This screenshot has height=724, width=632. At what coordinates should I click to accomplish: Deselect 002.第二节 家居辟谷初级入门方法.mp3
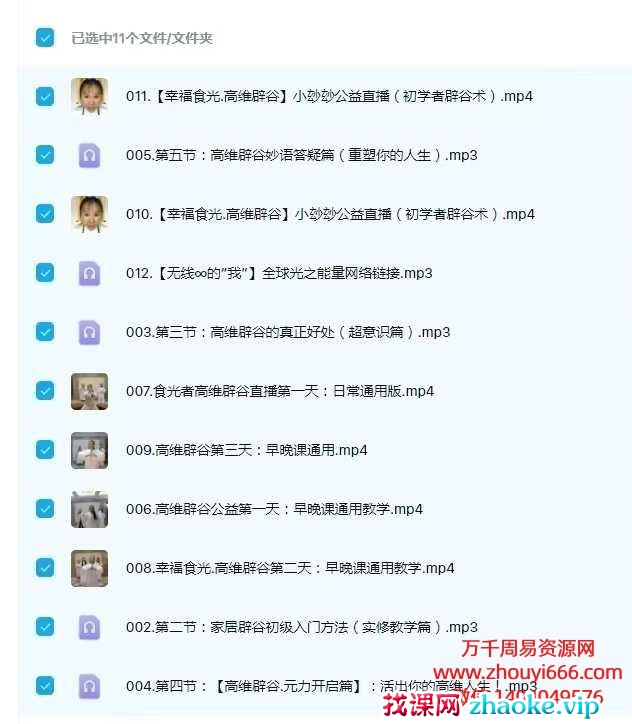click(x=44, y=627)
